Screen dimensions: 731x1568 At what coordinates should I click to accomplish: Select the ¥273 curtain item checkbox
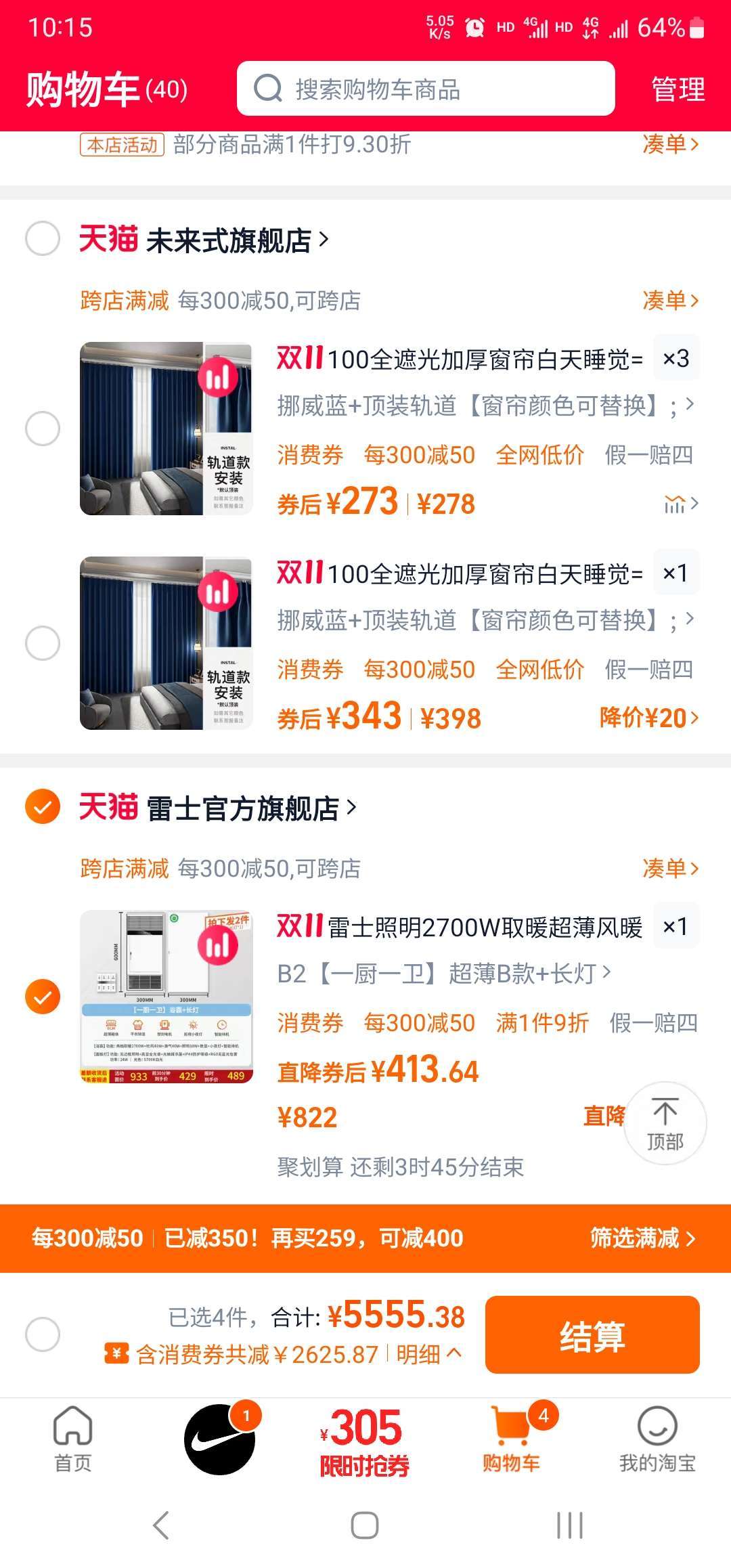coord(43,429)
